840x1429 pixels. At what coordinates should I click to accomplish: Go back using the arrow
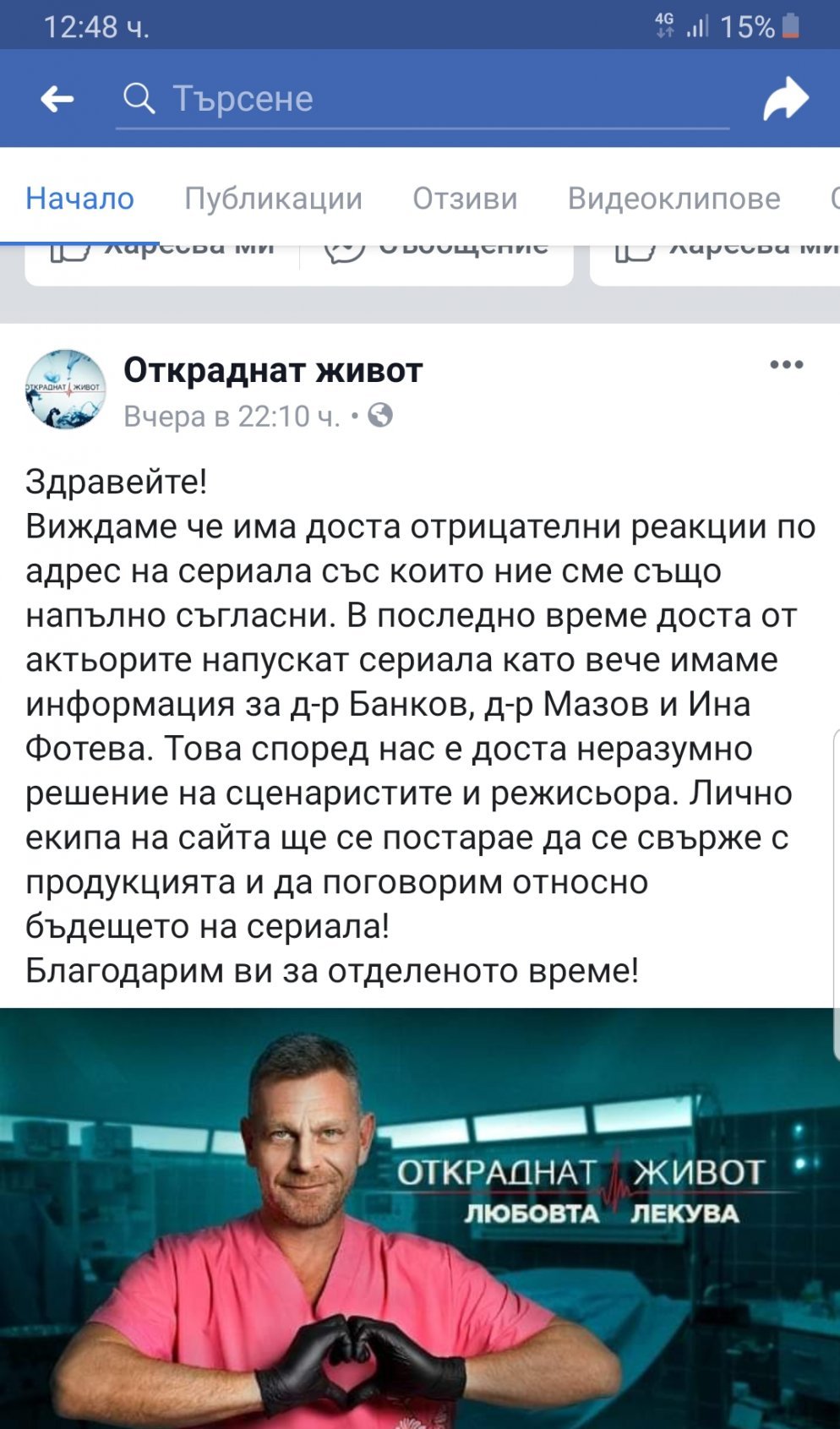(x=57, y=100)
